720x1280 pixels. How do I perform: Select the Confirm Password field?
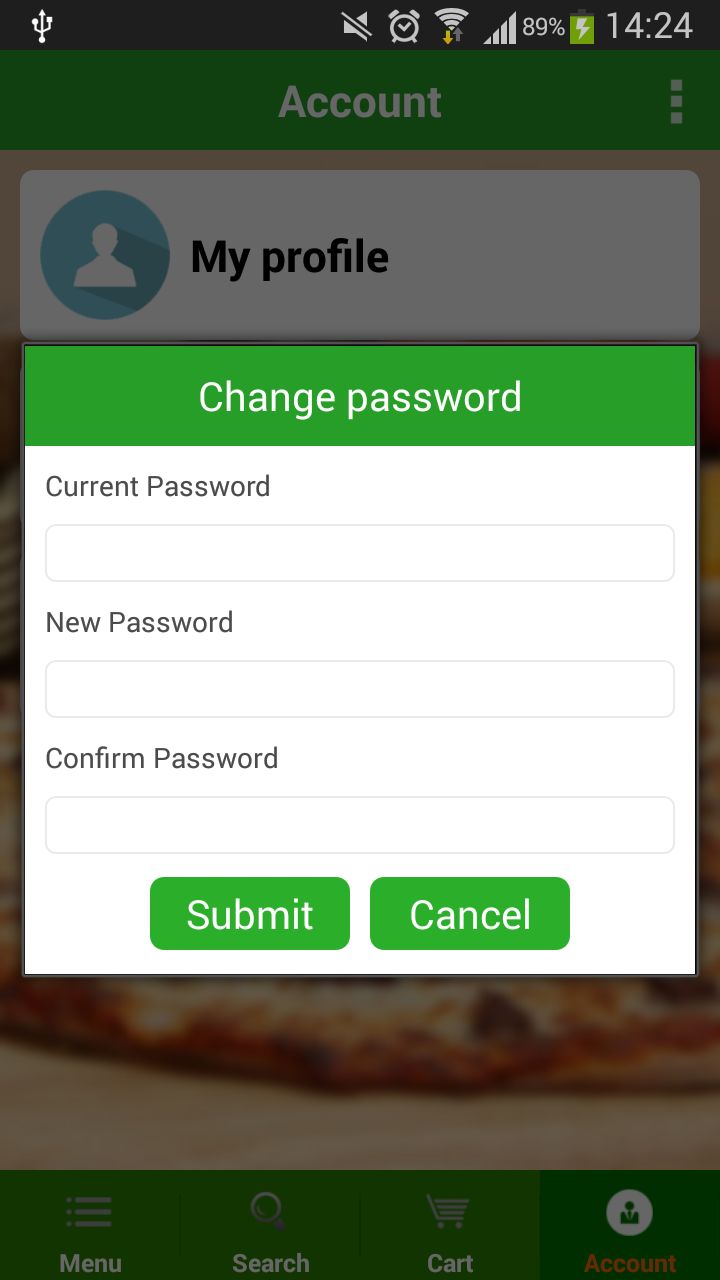[x=360, y=825]
